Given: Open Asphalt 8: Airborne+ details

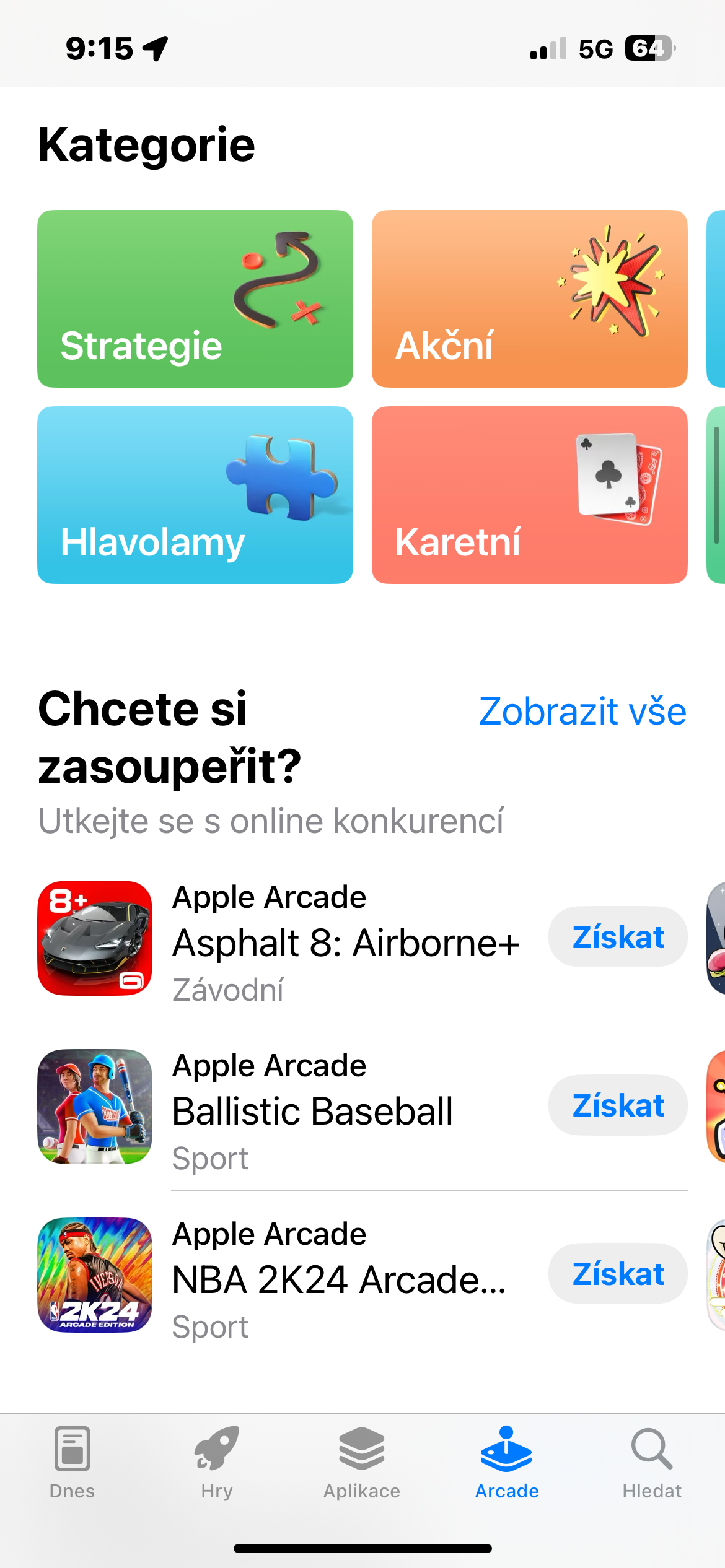Looking at the screenshot, I should click(345, 943).
